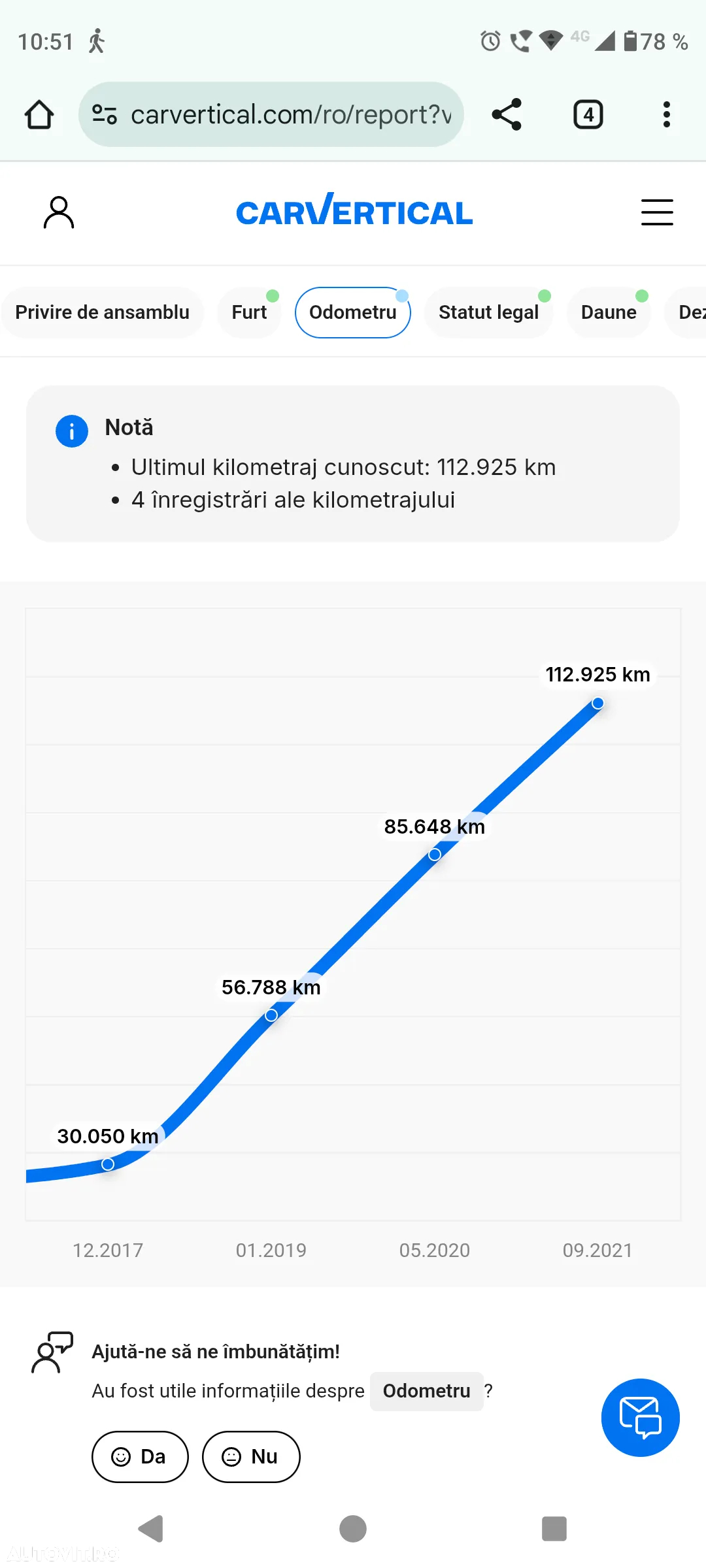
Task: Answer Nu to the feedback question
Action: (x=251, y=1457)
